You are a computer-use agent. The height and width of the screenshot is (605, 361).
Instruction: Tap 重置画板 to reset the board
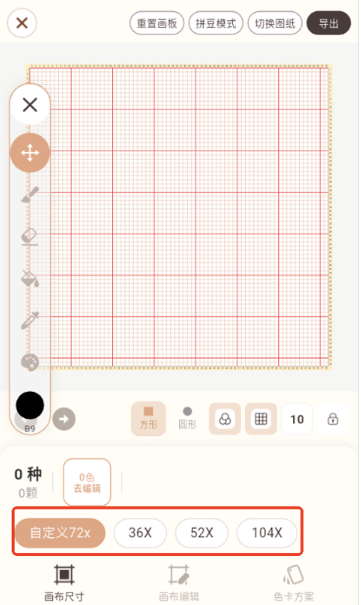(157, 23)
